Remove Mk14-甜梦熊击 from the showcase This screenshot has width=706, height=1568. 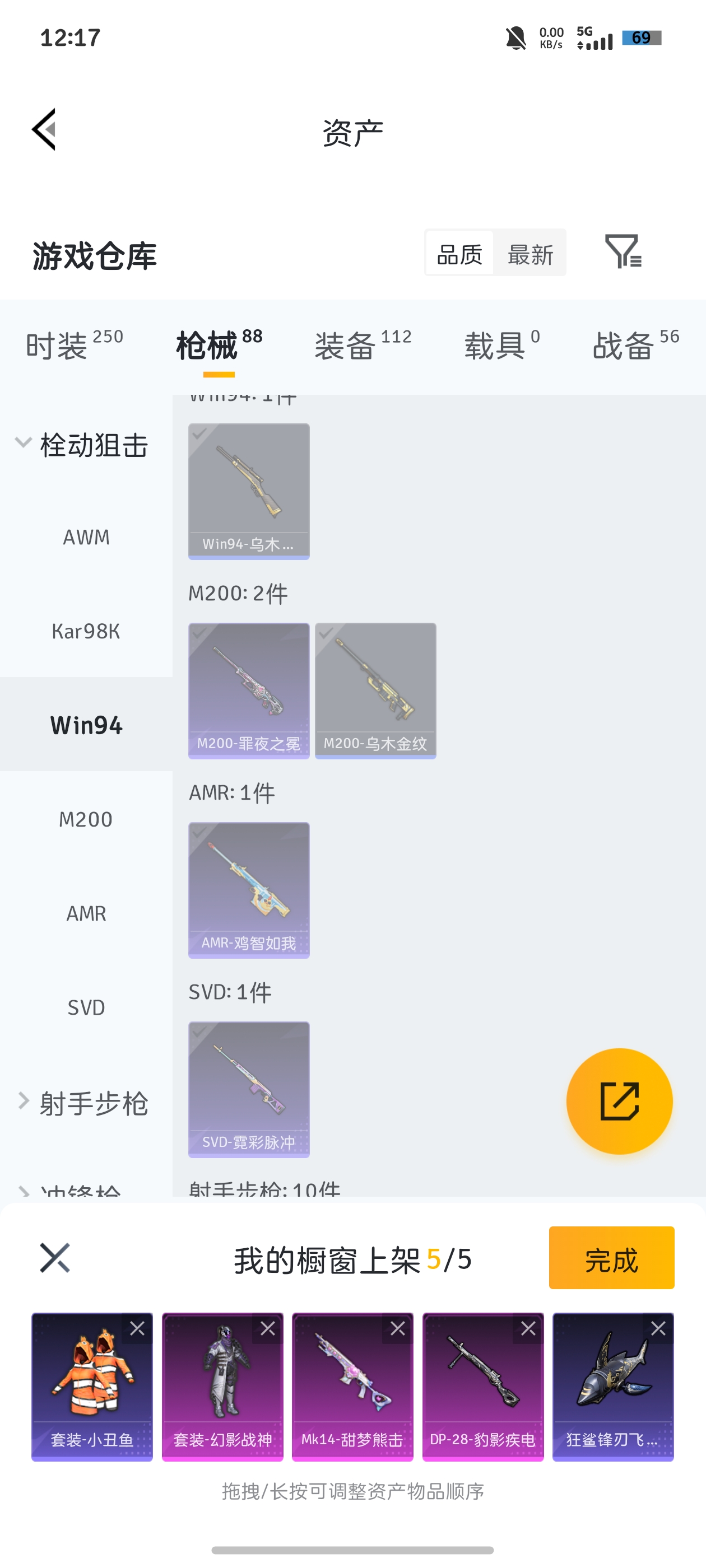click(x=398, y=1328)
